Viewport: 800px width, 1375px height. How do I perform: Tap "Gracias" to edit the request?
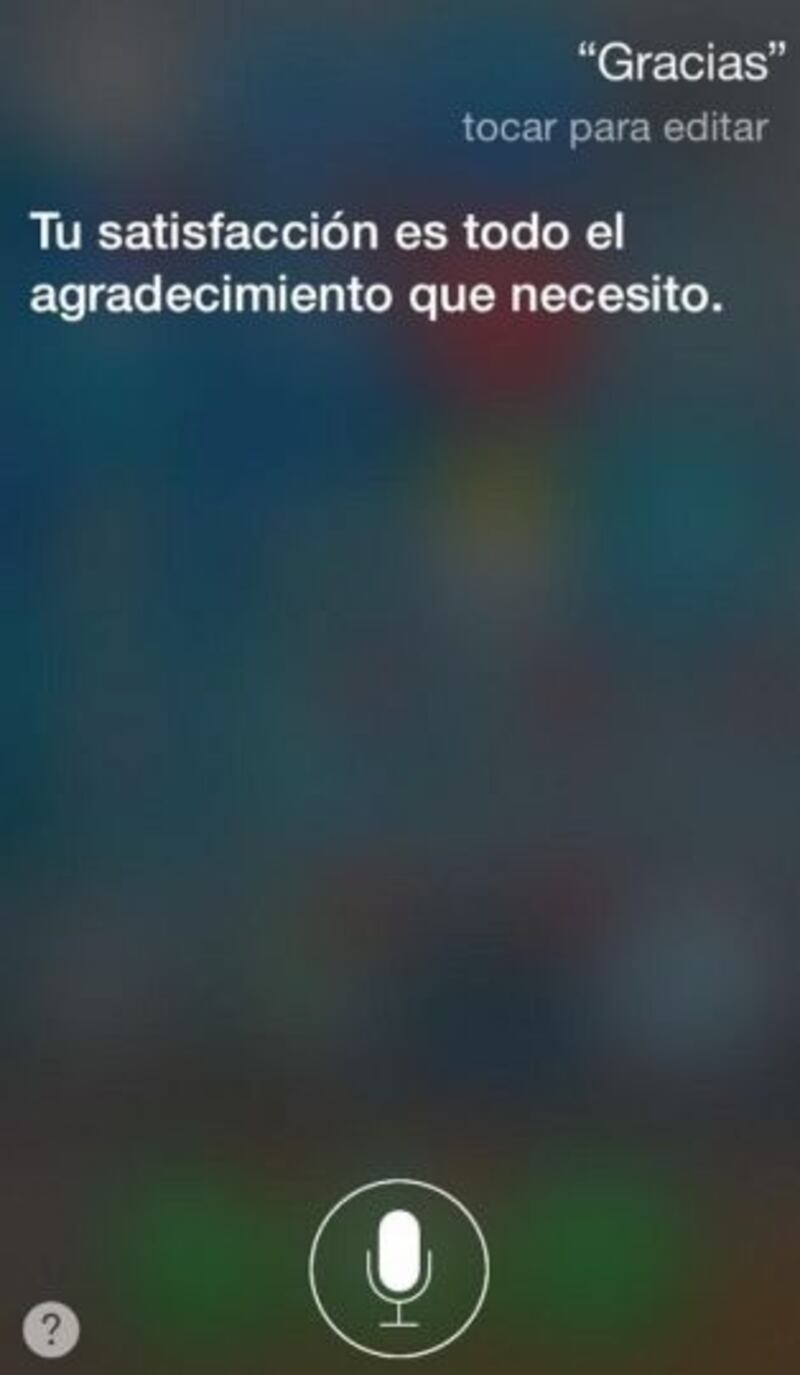click(676, 67)
